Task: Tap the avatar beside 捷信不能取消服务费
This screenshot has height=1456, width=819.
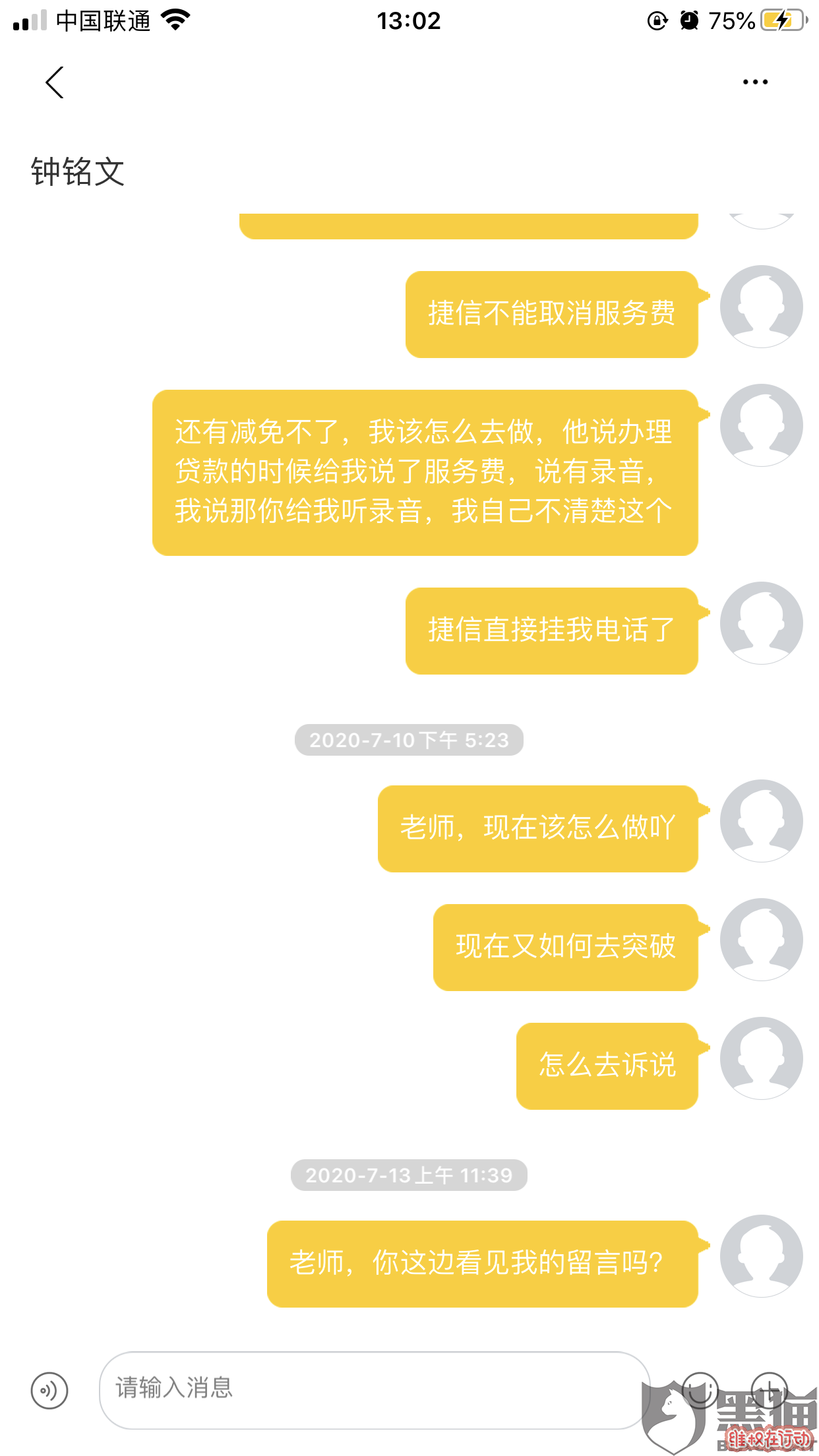Action: point(761,307)
